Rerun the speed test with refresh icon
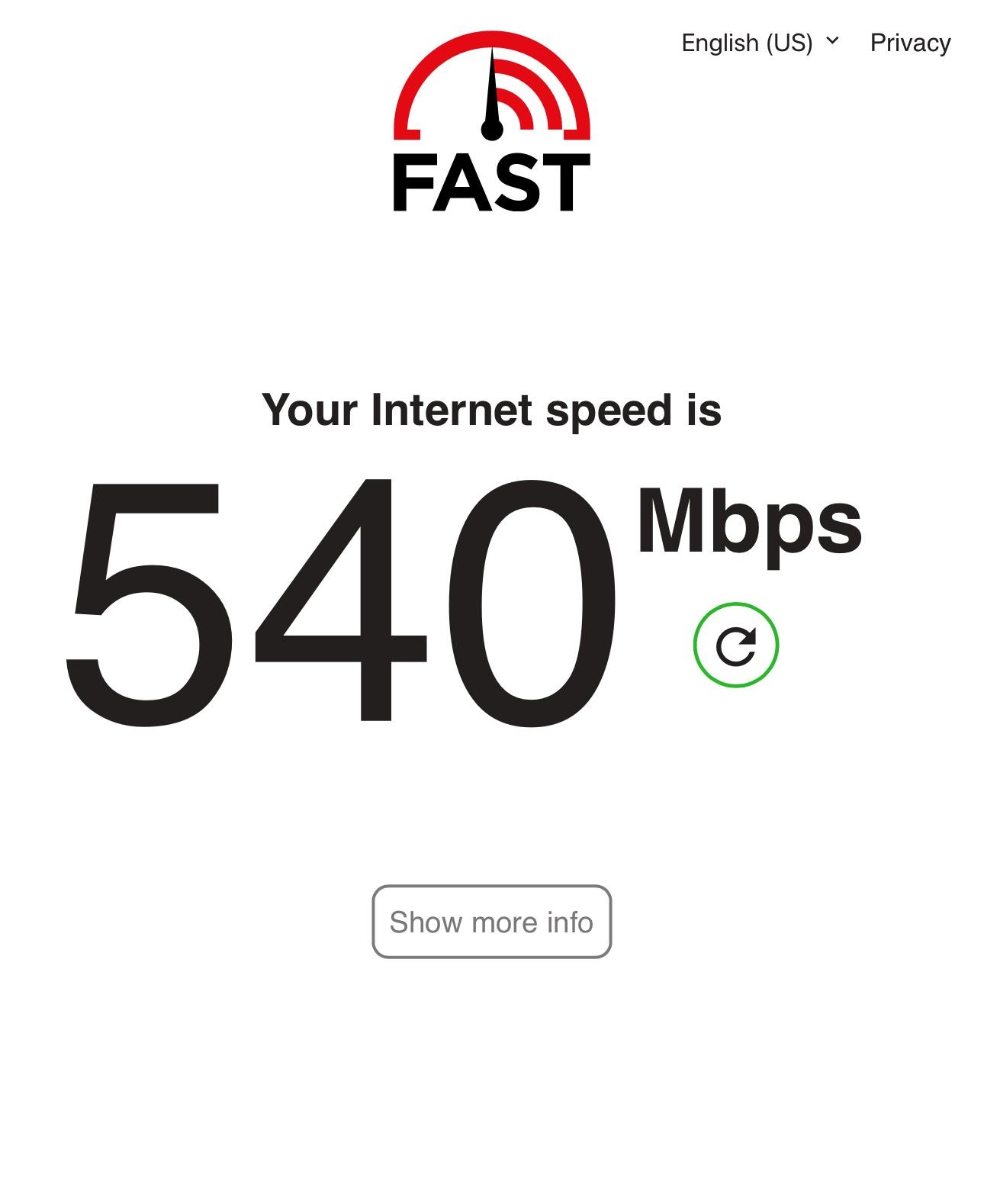This screenshot has width=984, height=1204. point(735,645)
